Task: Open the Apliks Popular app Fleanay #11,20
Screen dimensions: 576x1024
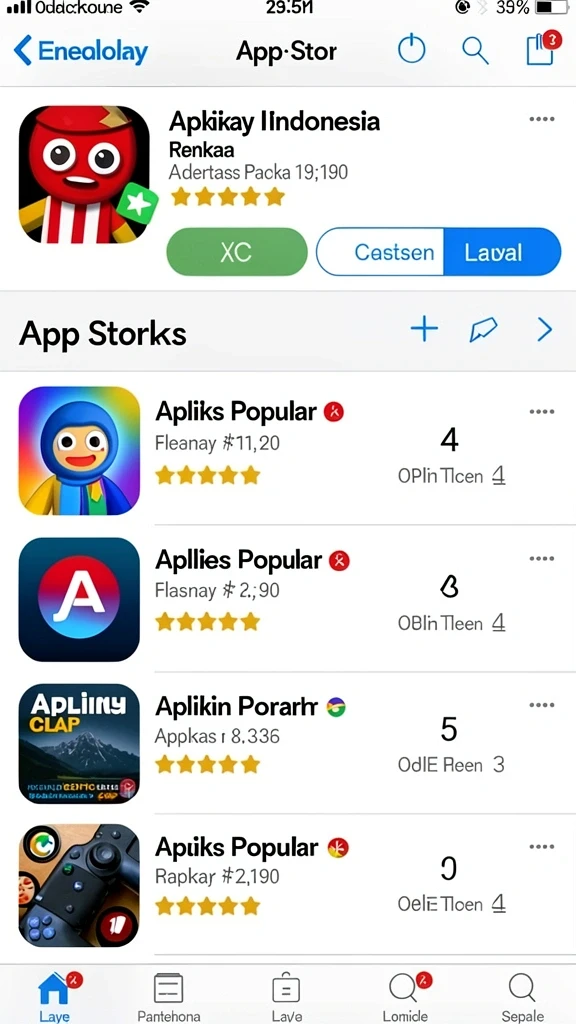Action: (288, 450)
